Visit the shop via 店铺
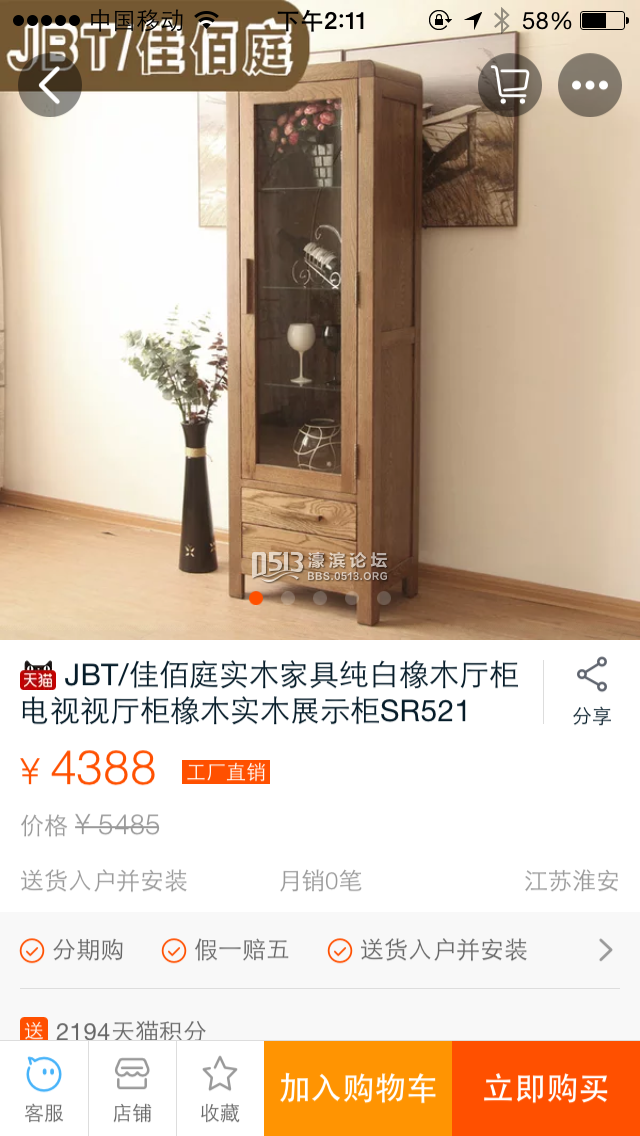640x1136 pixels. (x=132, y=1089)
